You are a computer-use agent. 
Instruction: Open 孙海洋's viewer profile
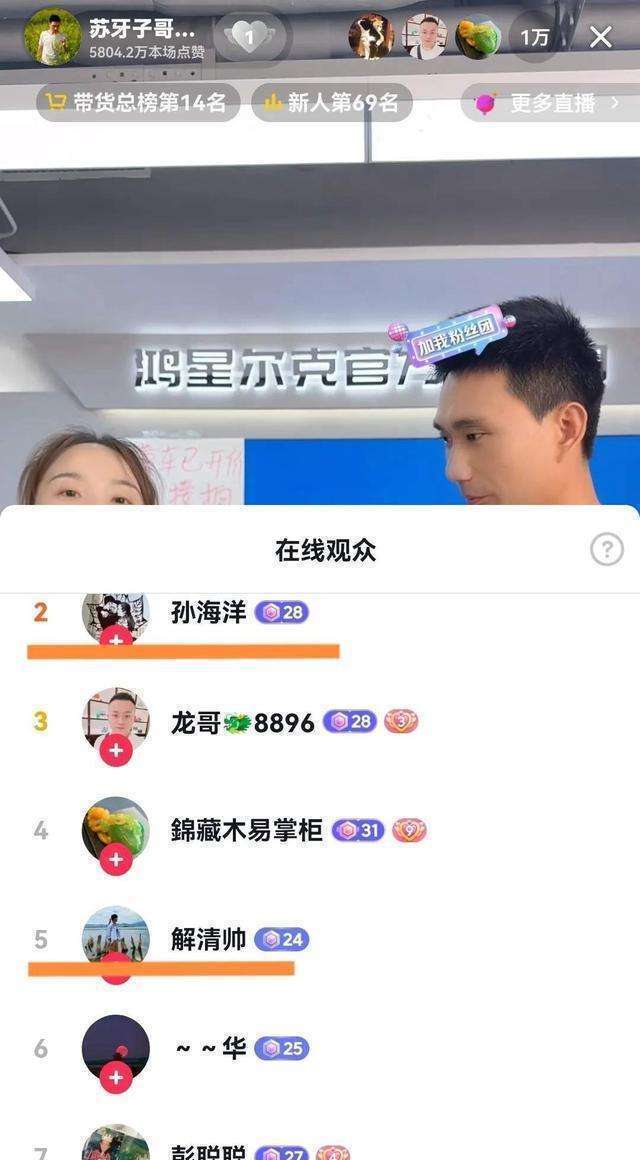coord(208,612)
